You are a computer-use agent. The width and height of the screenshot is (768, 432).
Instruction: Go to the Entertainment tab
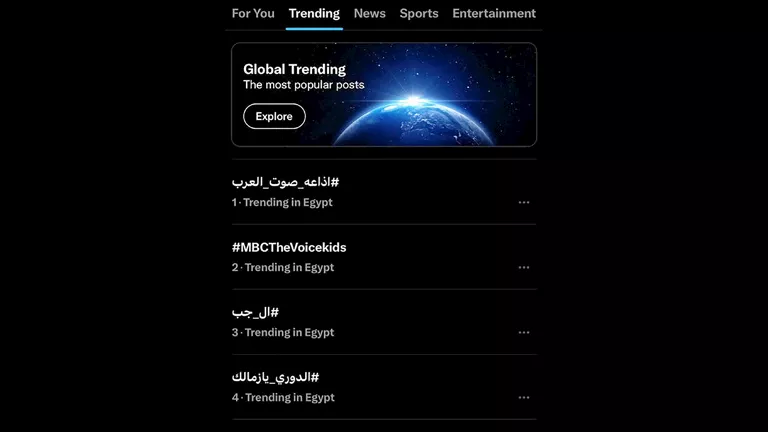pos(494,14)
